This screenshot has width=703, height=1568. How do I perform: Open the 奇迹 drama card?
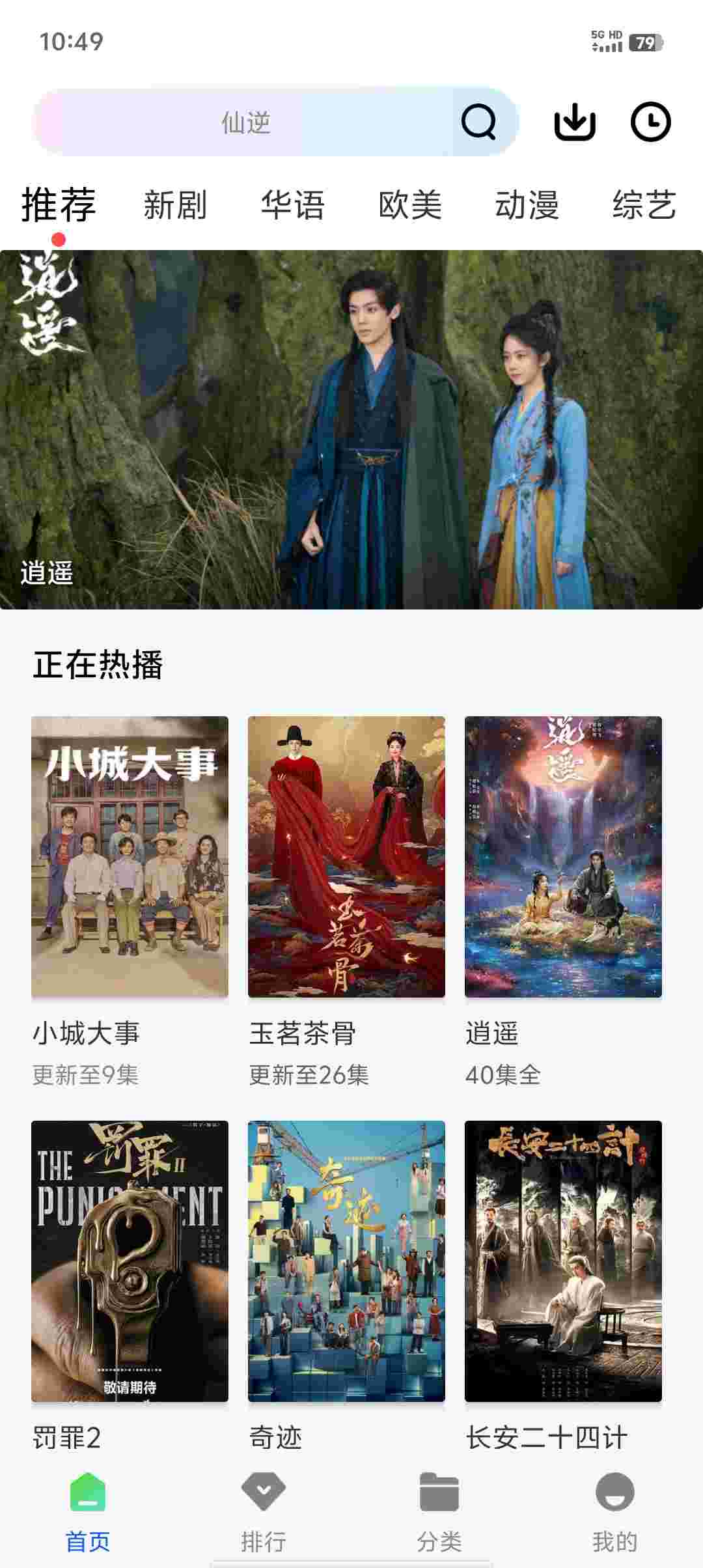346,1261
